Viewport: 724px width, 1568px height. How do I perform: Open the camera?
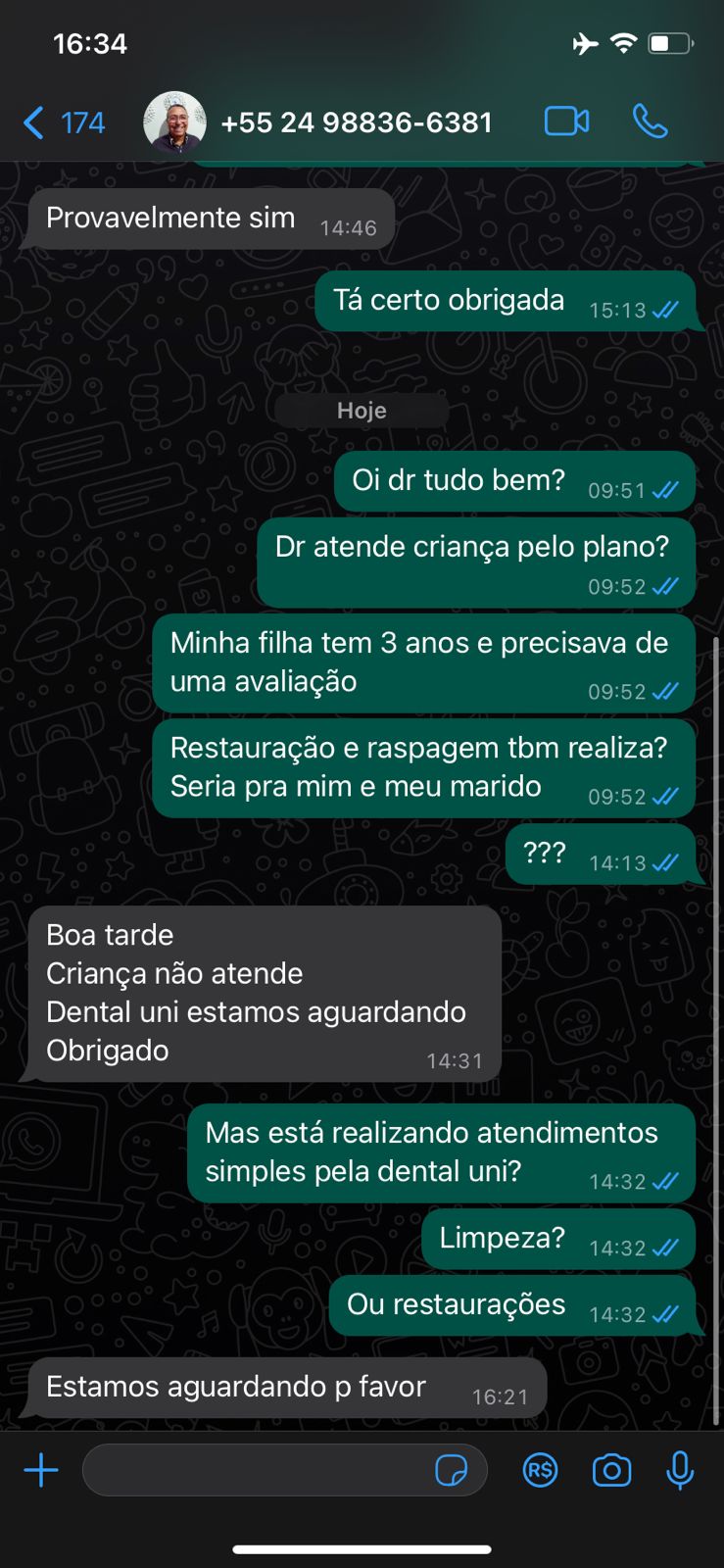tap(611, 1470)
